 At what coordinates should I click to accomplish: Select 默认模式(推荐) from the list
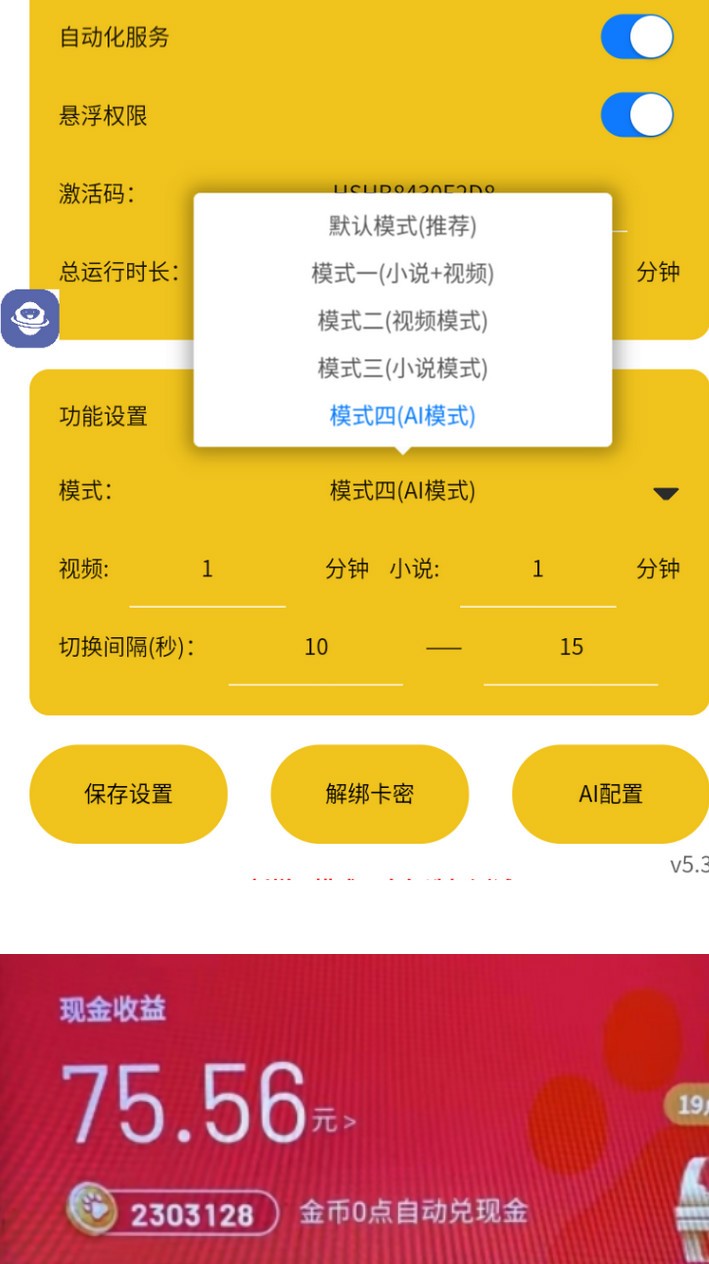(x=402, y=226)
